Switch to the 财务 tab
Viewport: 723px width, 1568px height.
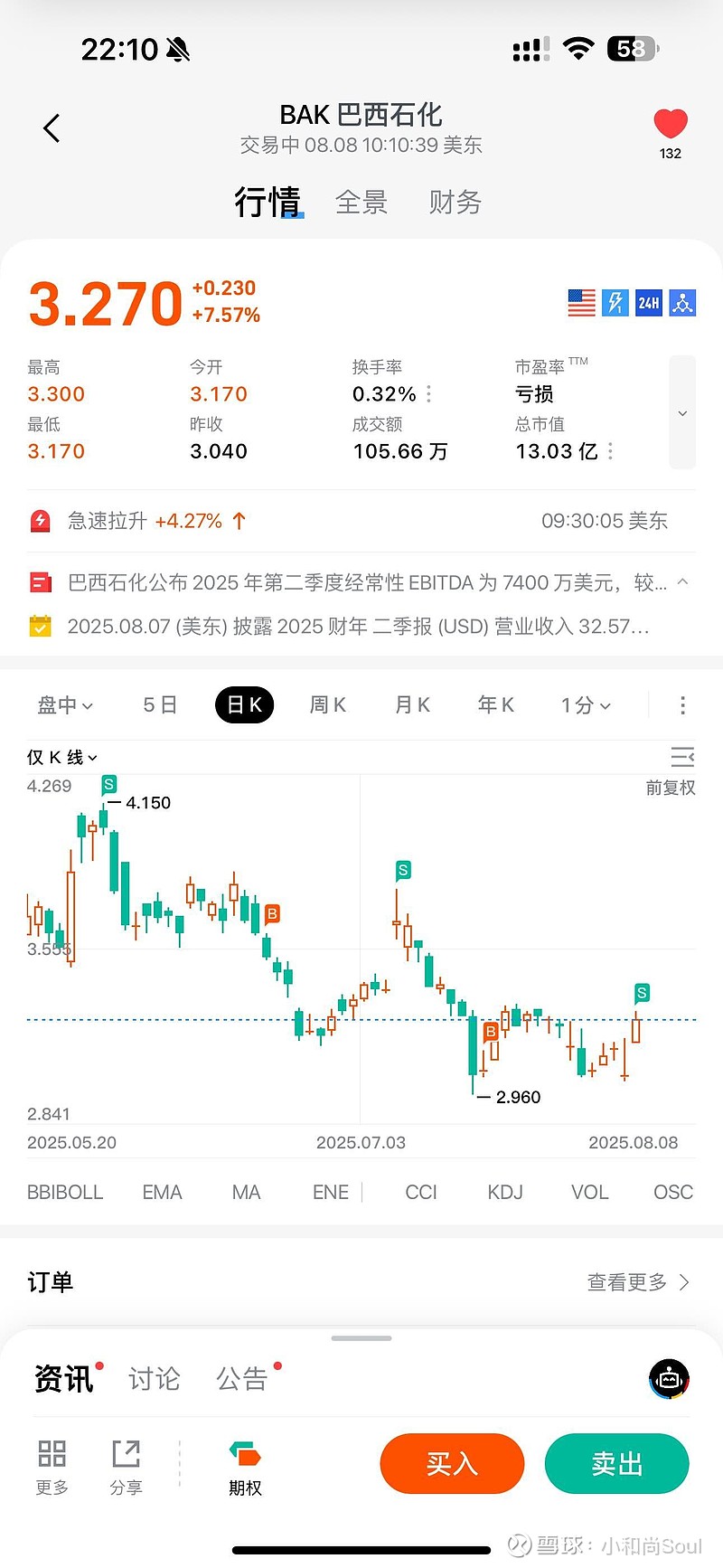click(455, 203)
